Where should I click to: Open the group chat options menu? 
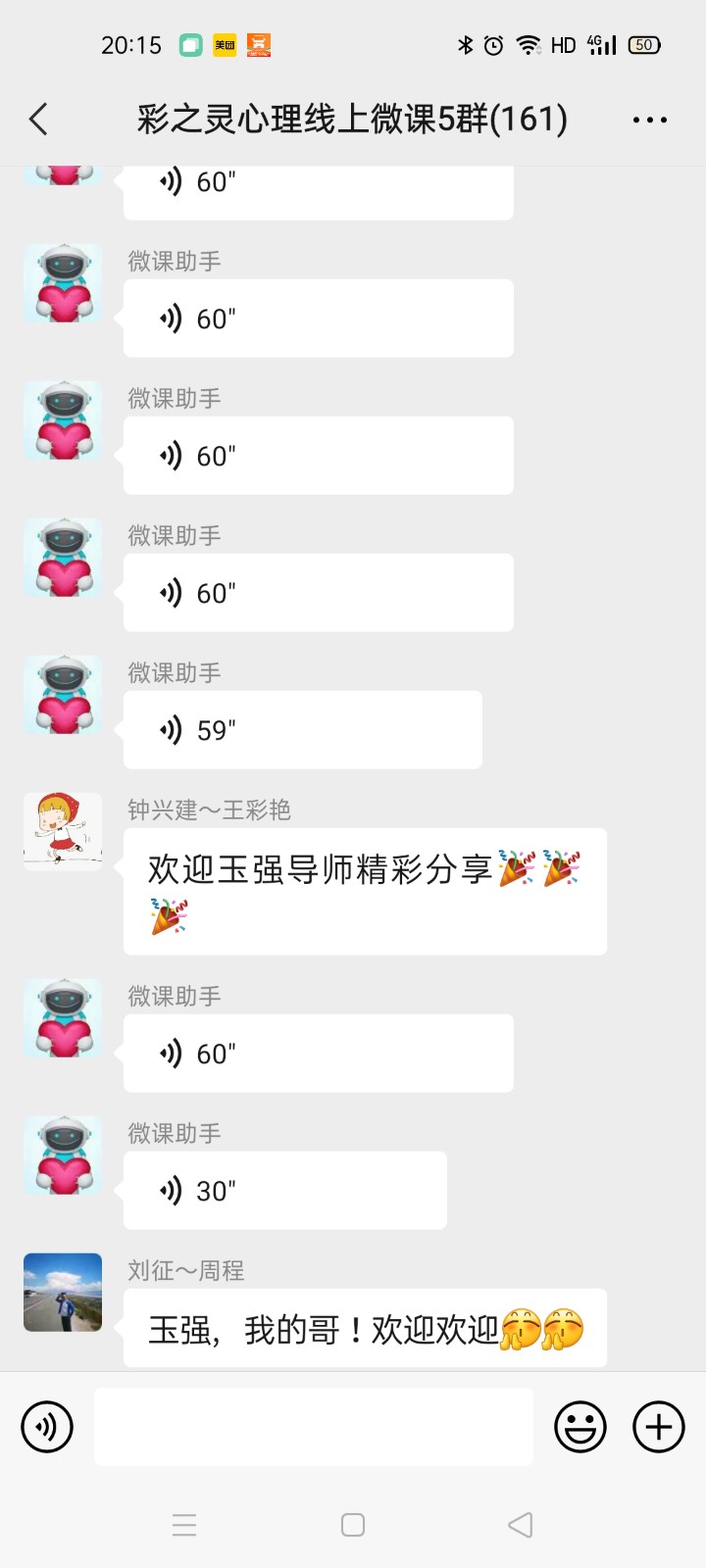[x=649, y=120]
